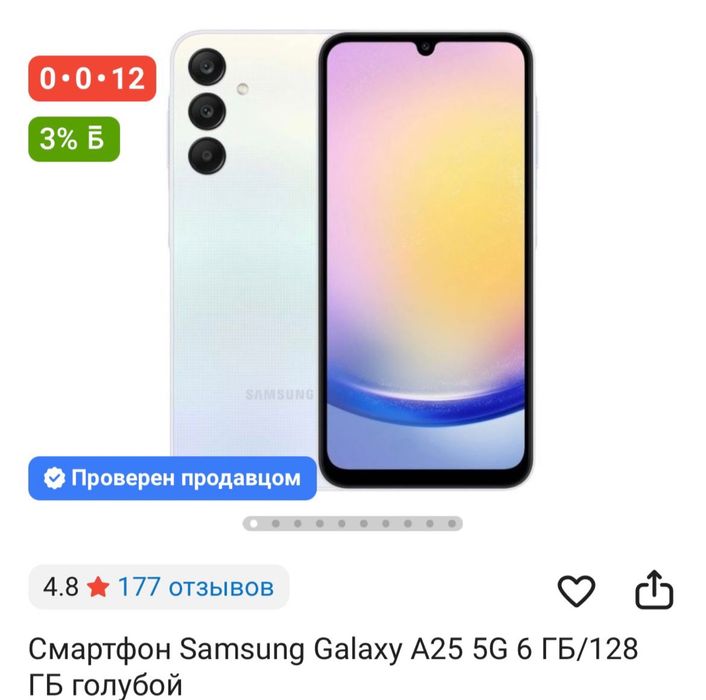This screenshot has height=700, width=706.
Task: Add the Galaxy A25 to favorites
Action: [x=576, y=591]
